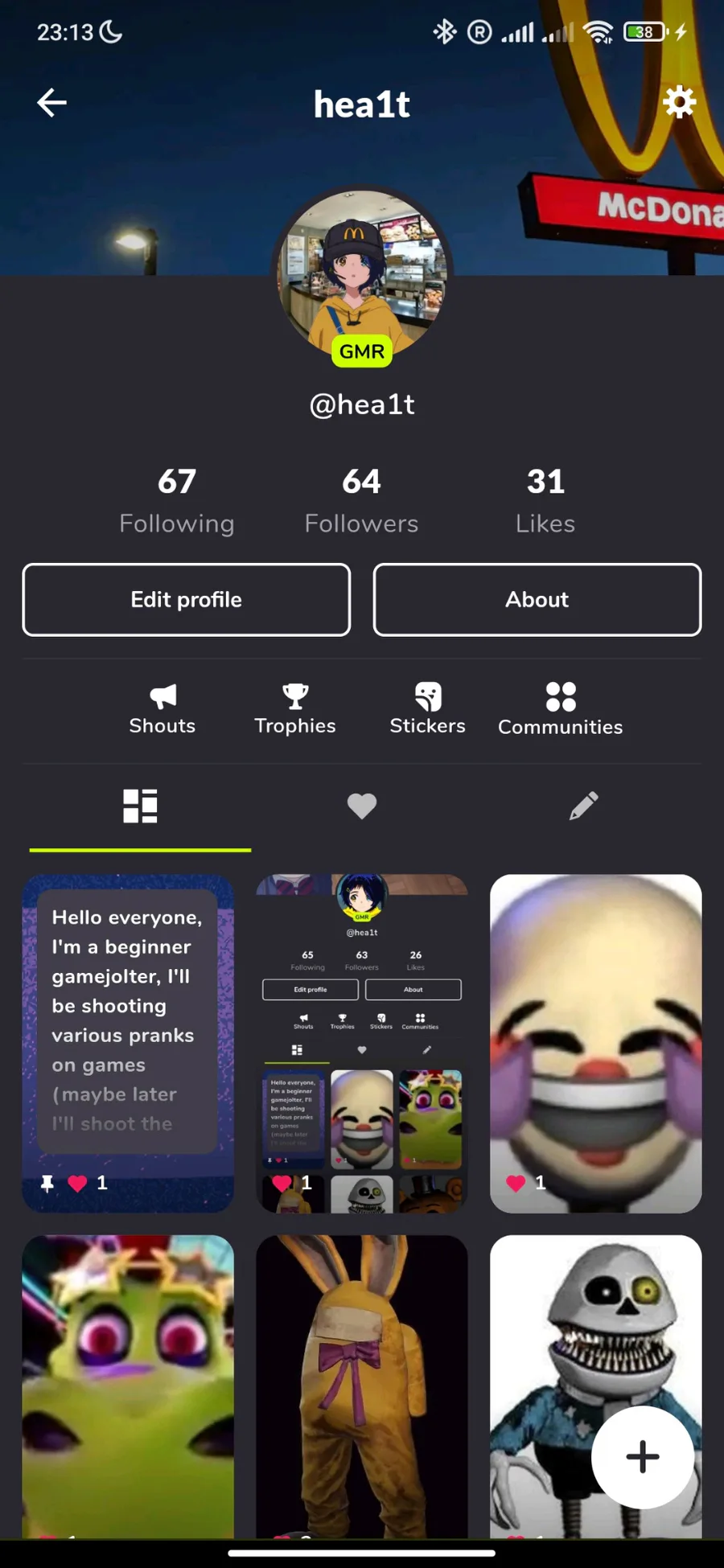Create a new post with plus button
Screen dimensions: 724x1568
pos(642,1457)
